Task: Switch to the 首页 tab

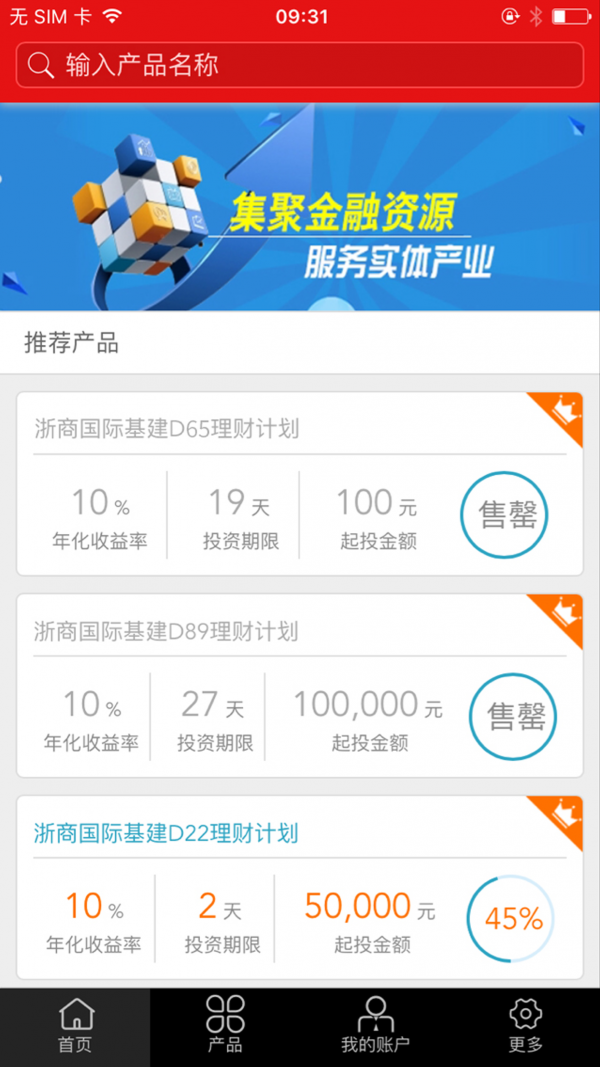Action: tap(75, 1027)
